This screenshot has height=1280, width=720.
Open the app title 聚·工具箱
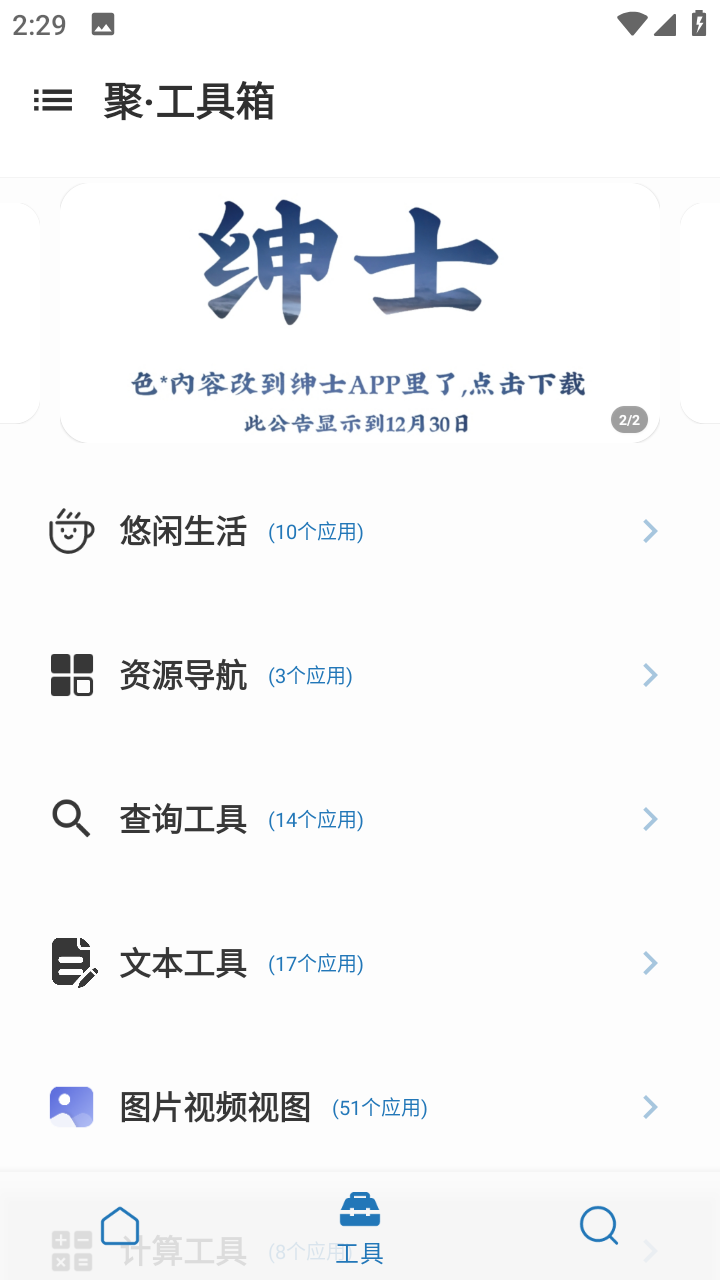coord(189,101)
